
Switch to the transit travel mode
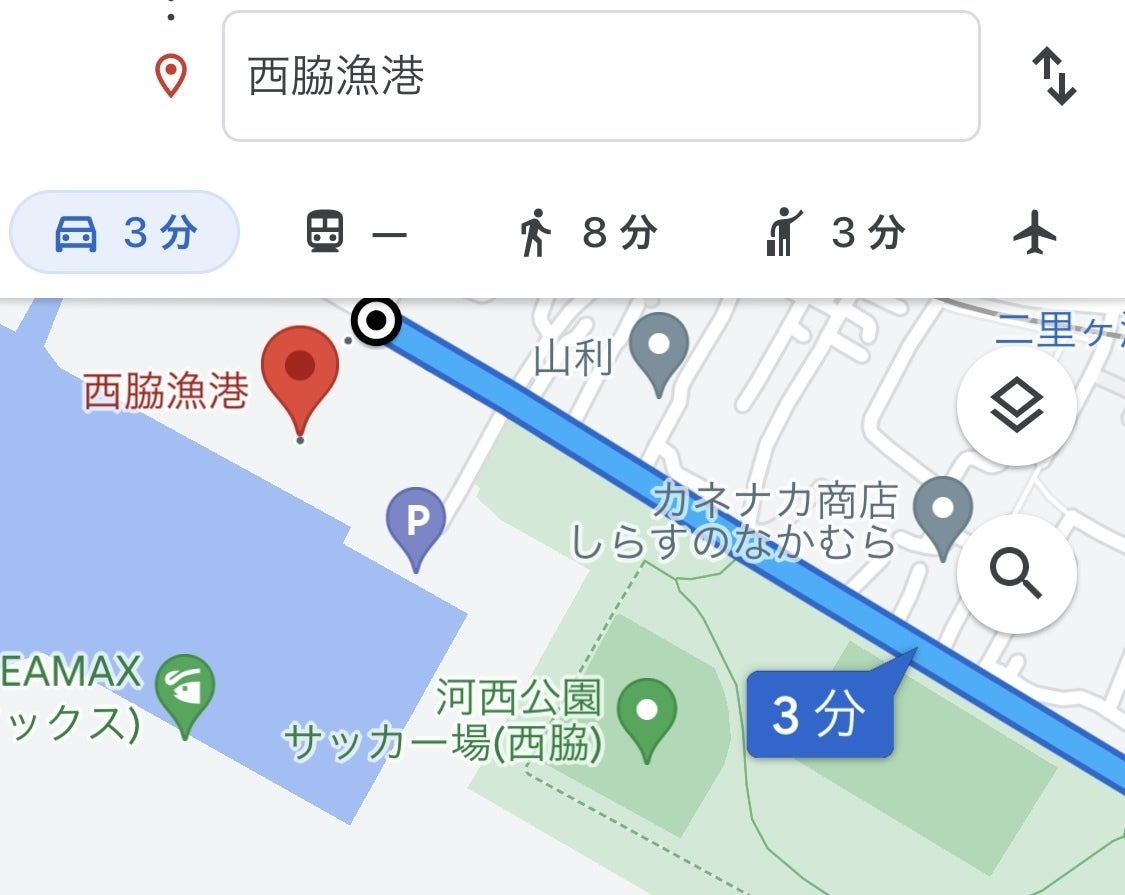[x=356, y=233]
